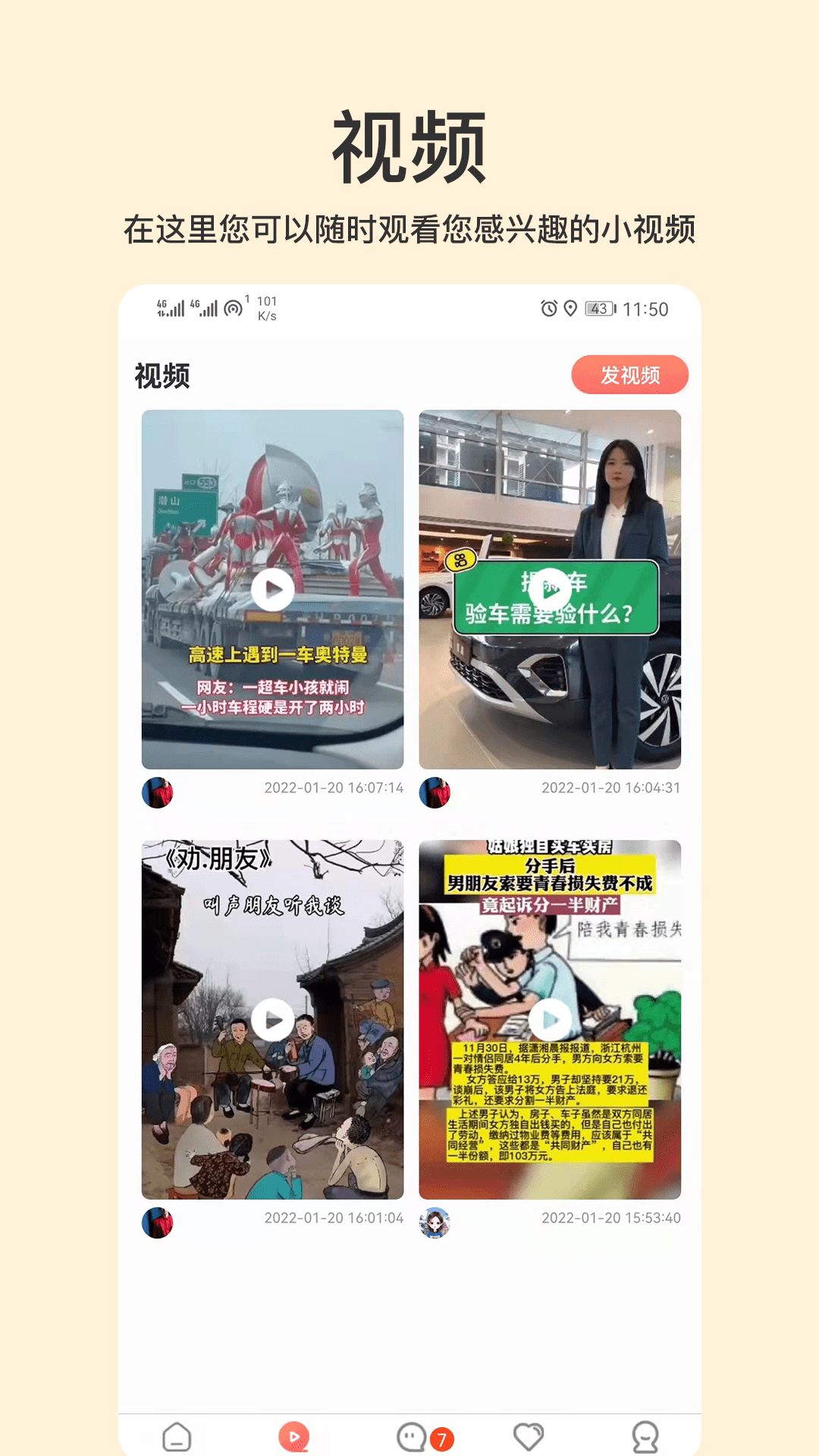Screen dimensions: 819x1456
Task: Tap the hotspot signal icon in status bar
Action: [x=231, y=307]
